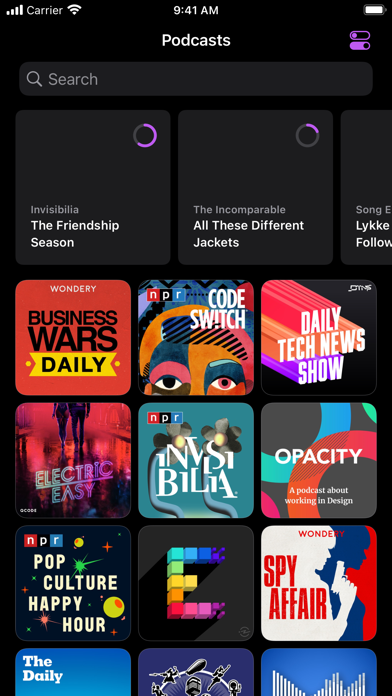The height and width of the screenshot is (696, 392).
Task: Open the Invisibilia podcast tile
Action: point(196,460)
